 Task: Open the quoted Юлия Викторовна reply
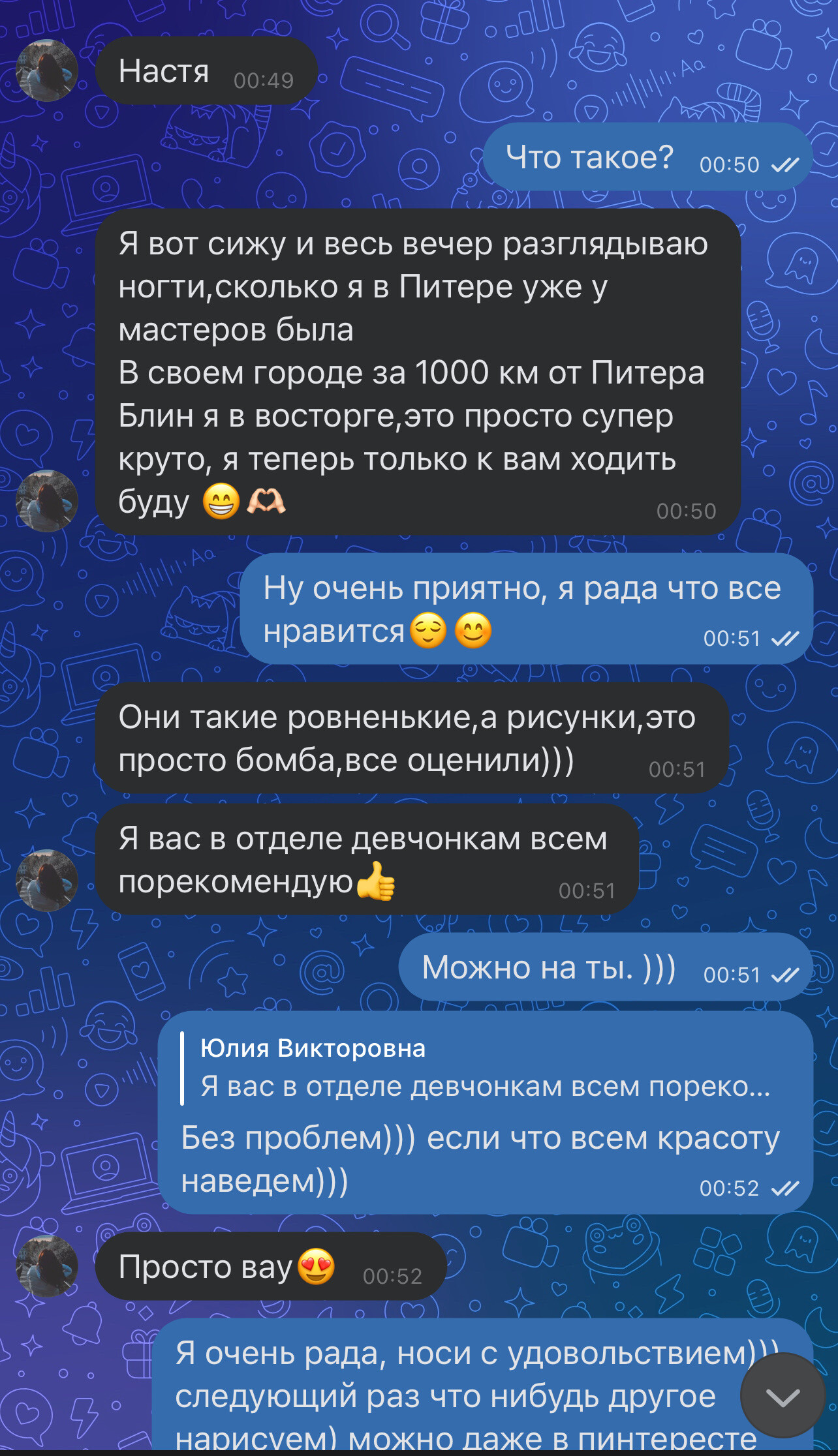click(484, 1068)
